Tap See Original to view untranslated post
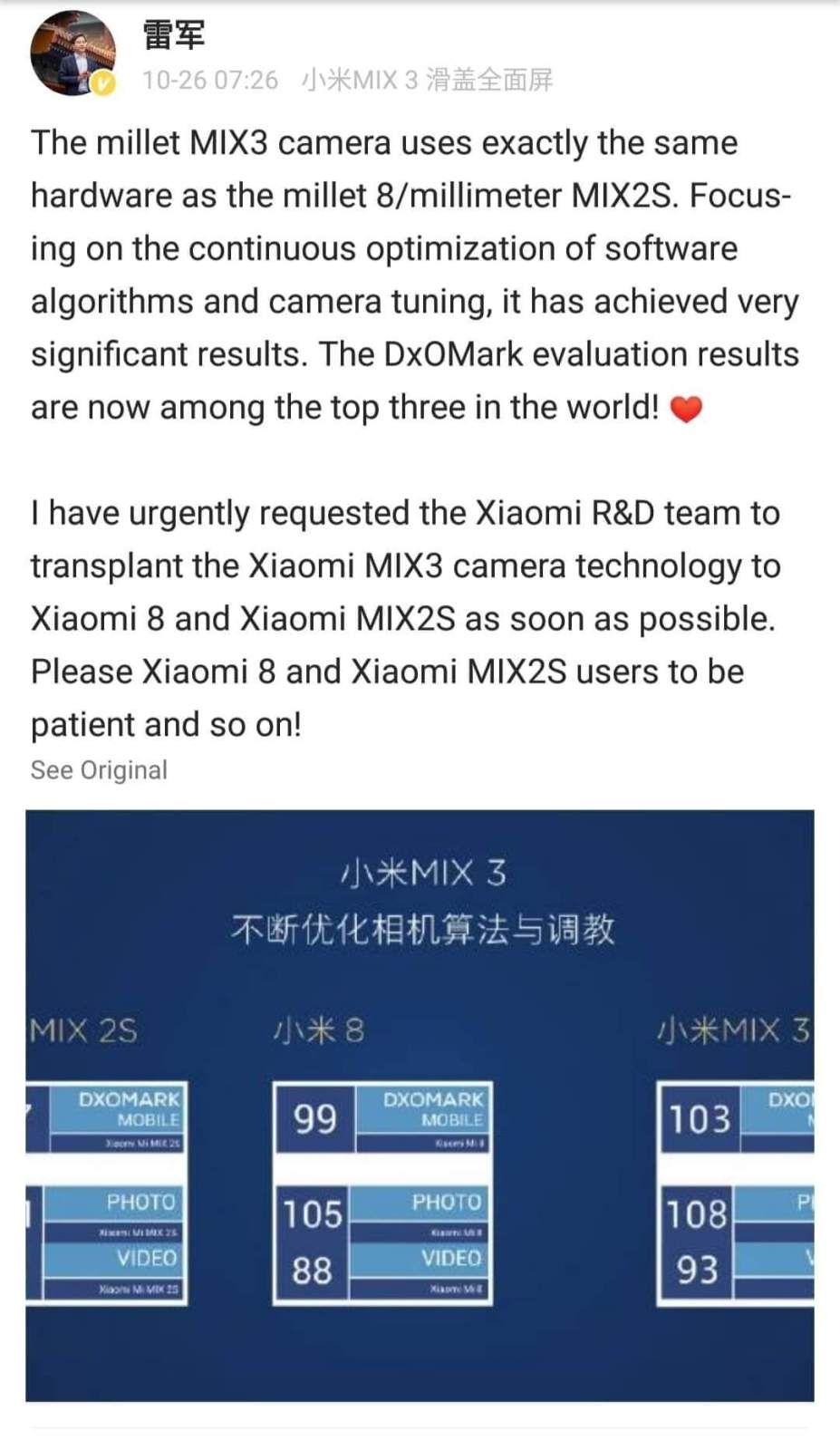 pos(99,770)
